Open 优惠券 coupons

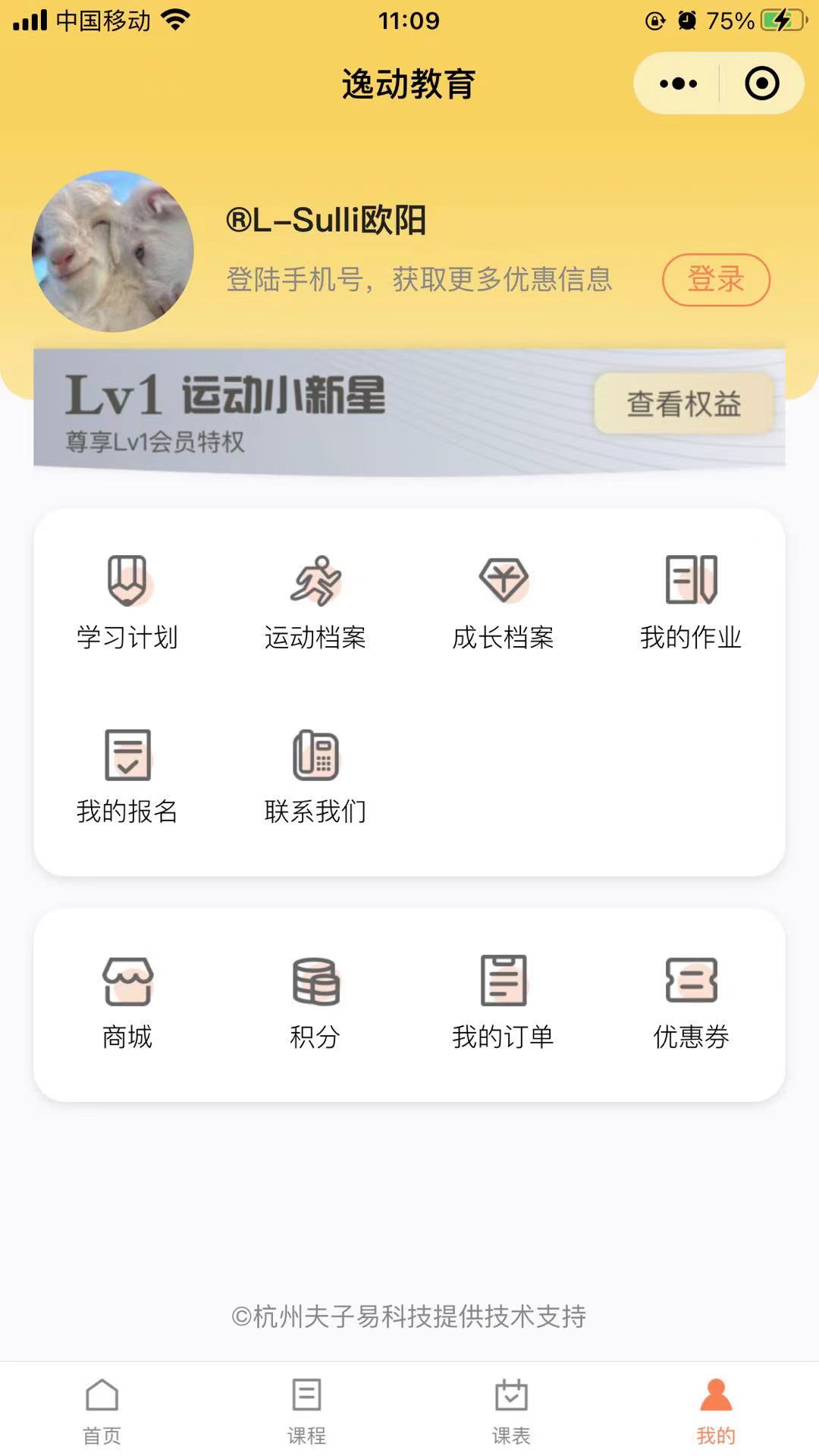click(x=690, y=1003)
